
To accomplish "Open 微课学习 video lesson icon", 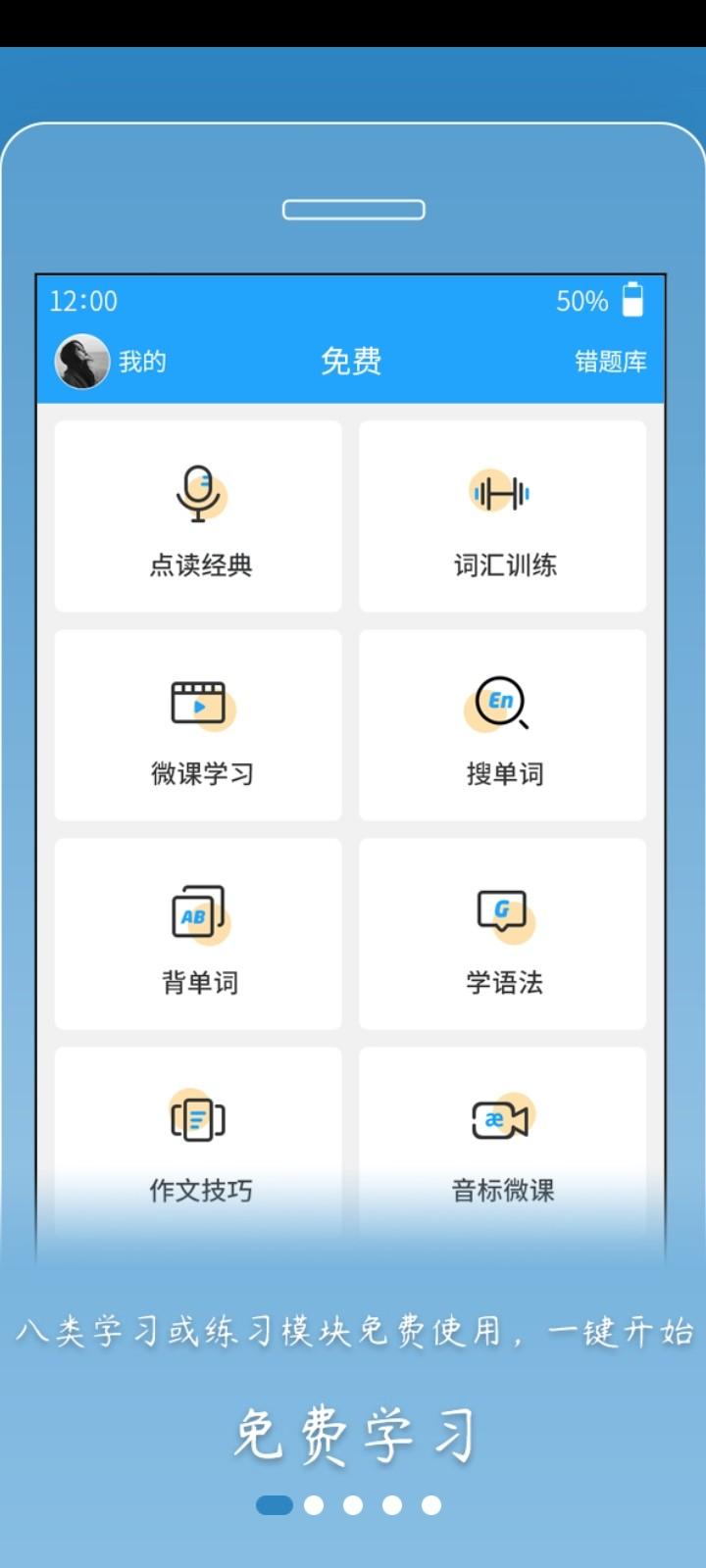I will pos(199,704).
